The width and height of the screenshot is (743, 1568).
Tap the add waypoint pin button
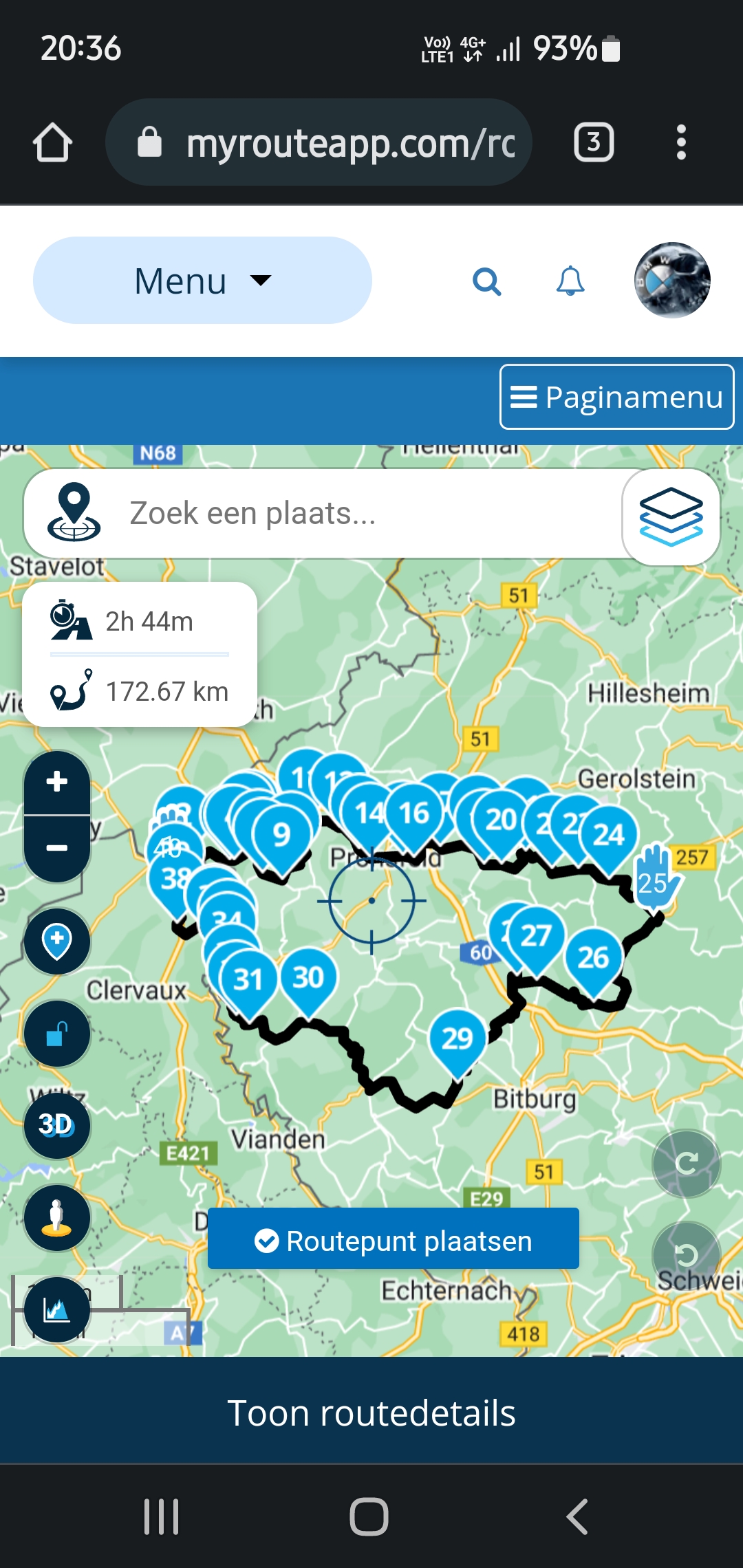(x=57, y=941)
